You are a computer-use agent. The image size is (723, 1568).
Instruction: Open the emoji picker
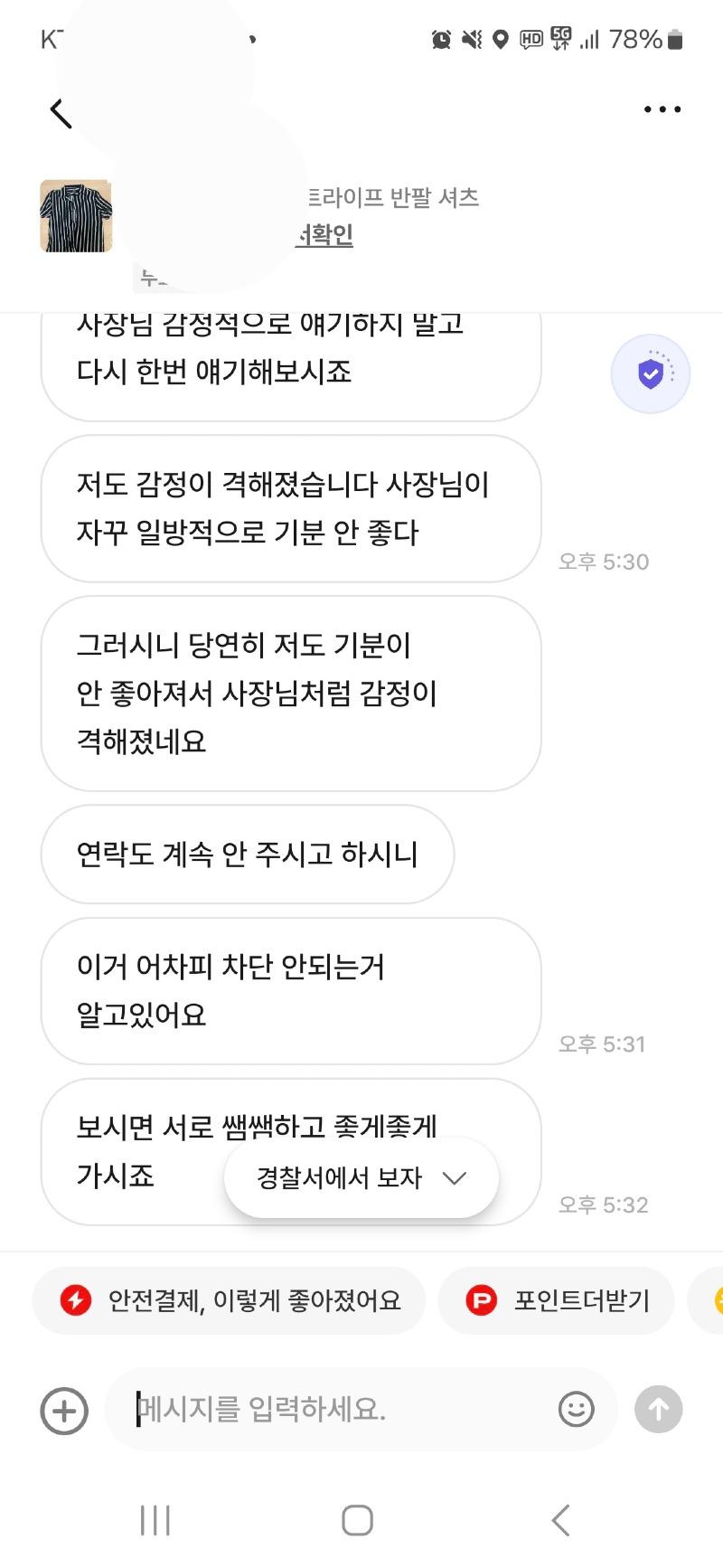pos(577,1409)
